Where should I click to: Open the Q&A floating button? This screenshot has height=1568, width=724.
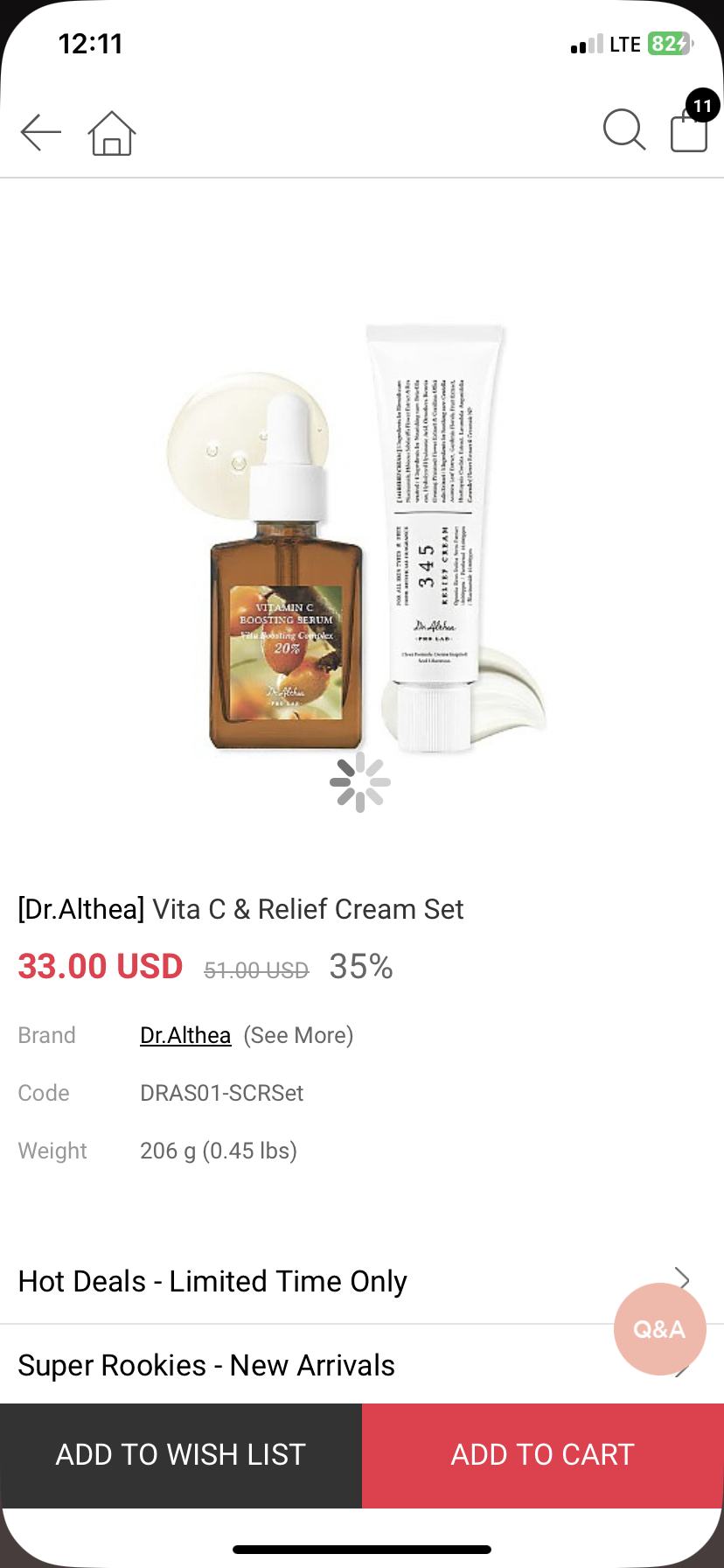[659, 1329]
